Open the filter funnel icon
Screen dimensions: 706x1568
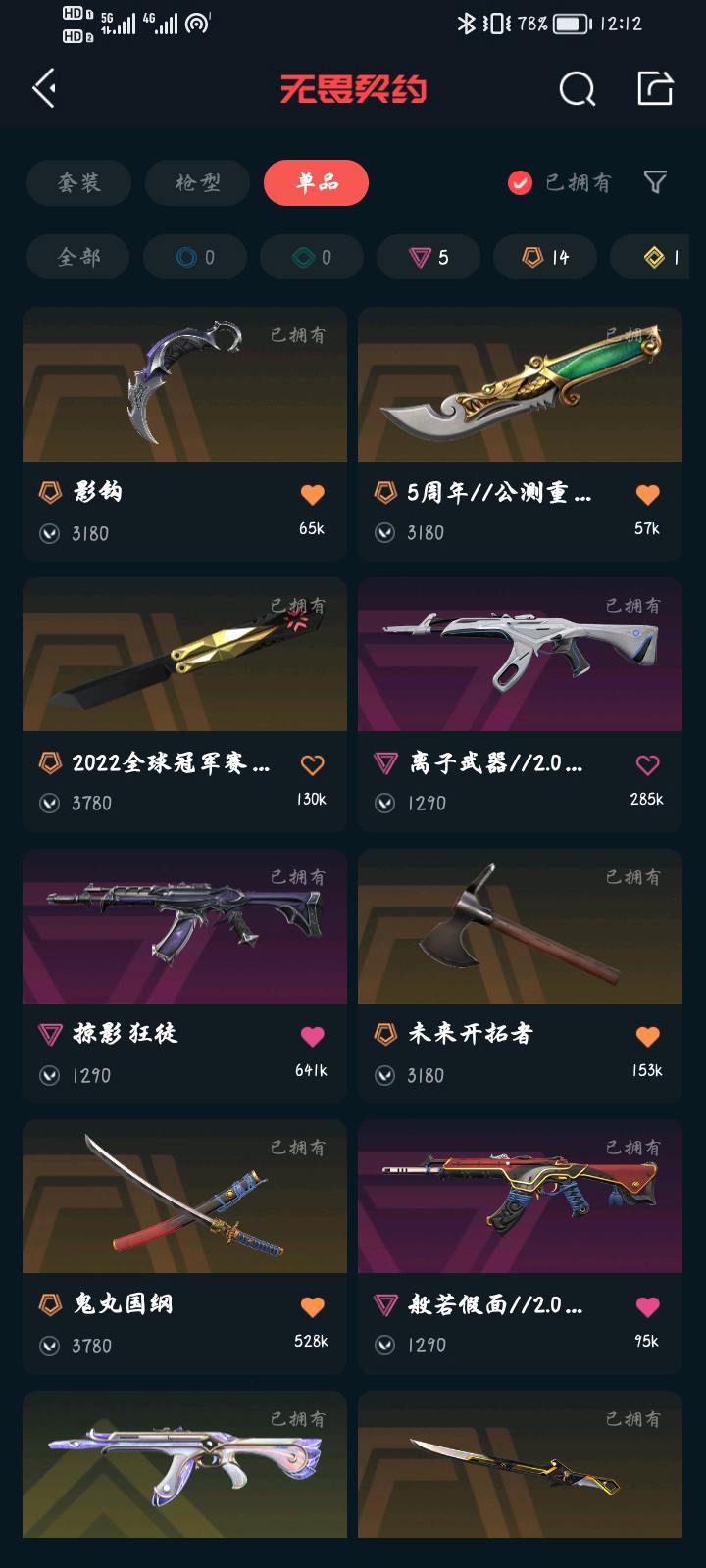coord(655,182)
